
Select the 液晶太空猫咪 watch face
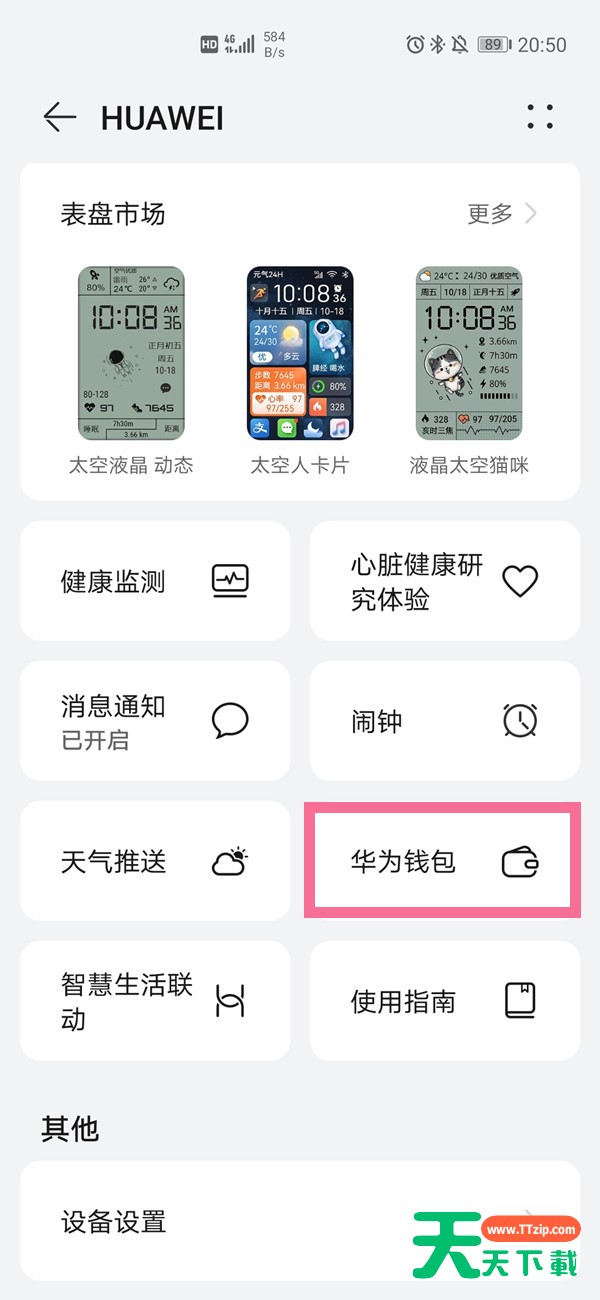click(x=469, y=370)
